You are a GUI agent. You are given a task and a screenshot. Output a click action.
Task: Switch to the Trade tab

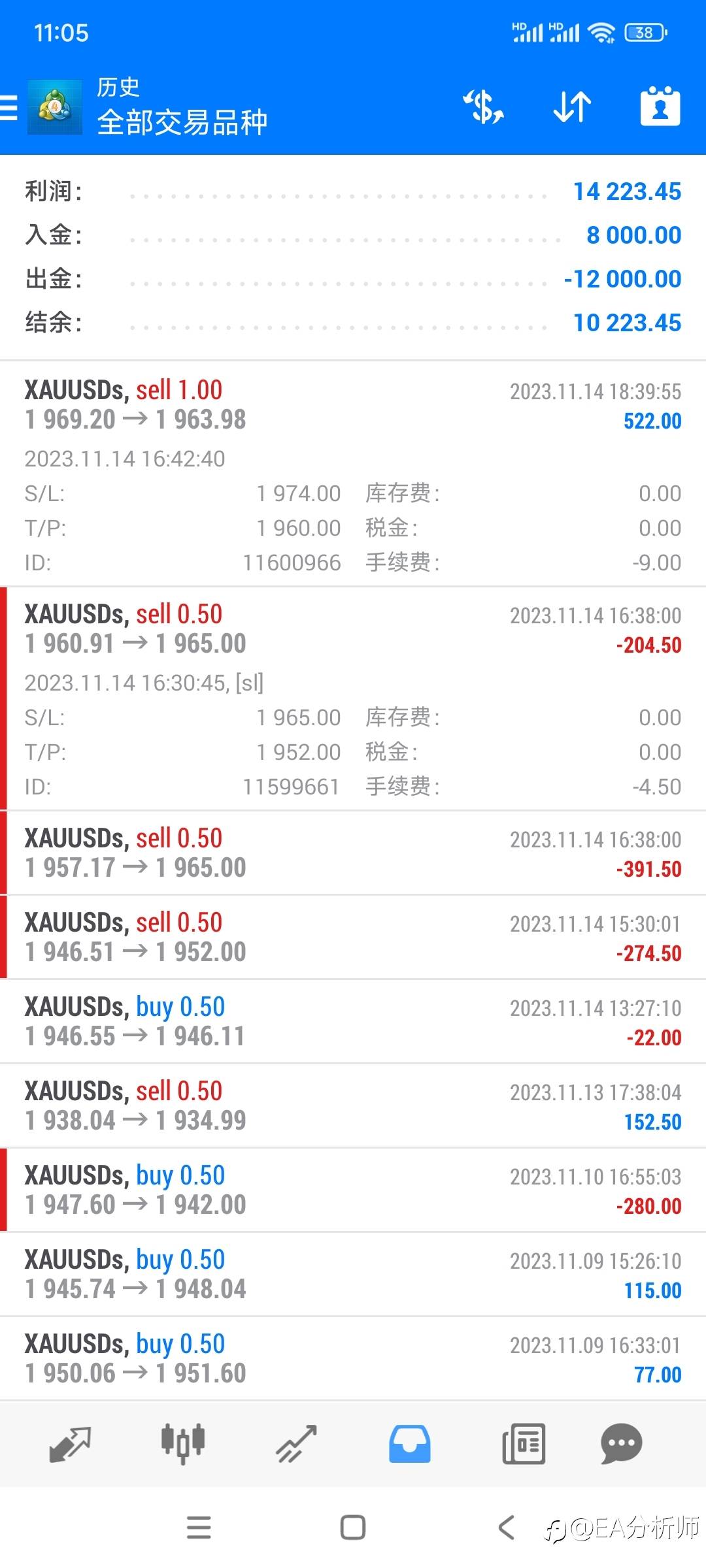(296, 1444)
